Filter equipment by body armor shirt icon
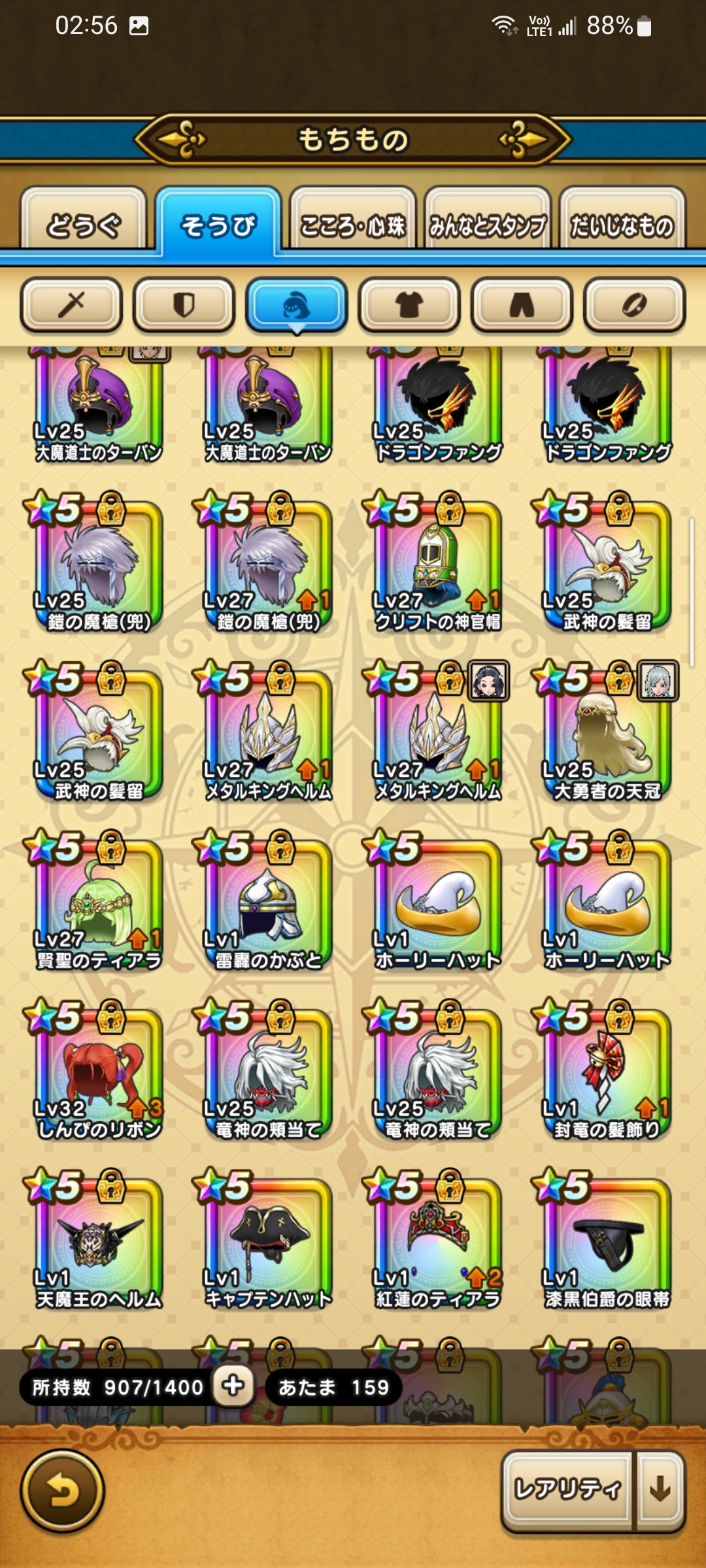The image size is (706, 1568). point(409,304)
